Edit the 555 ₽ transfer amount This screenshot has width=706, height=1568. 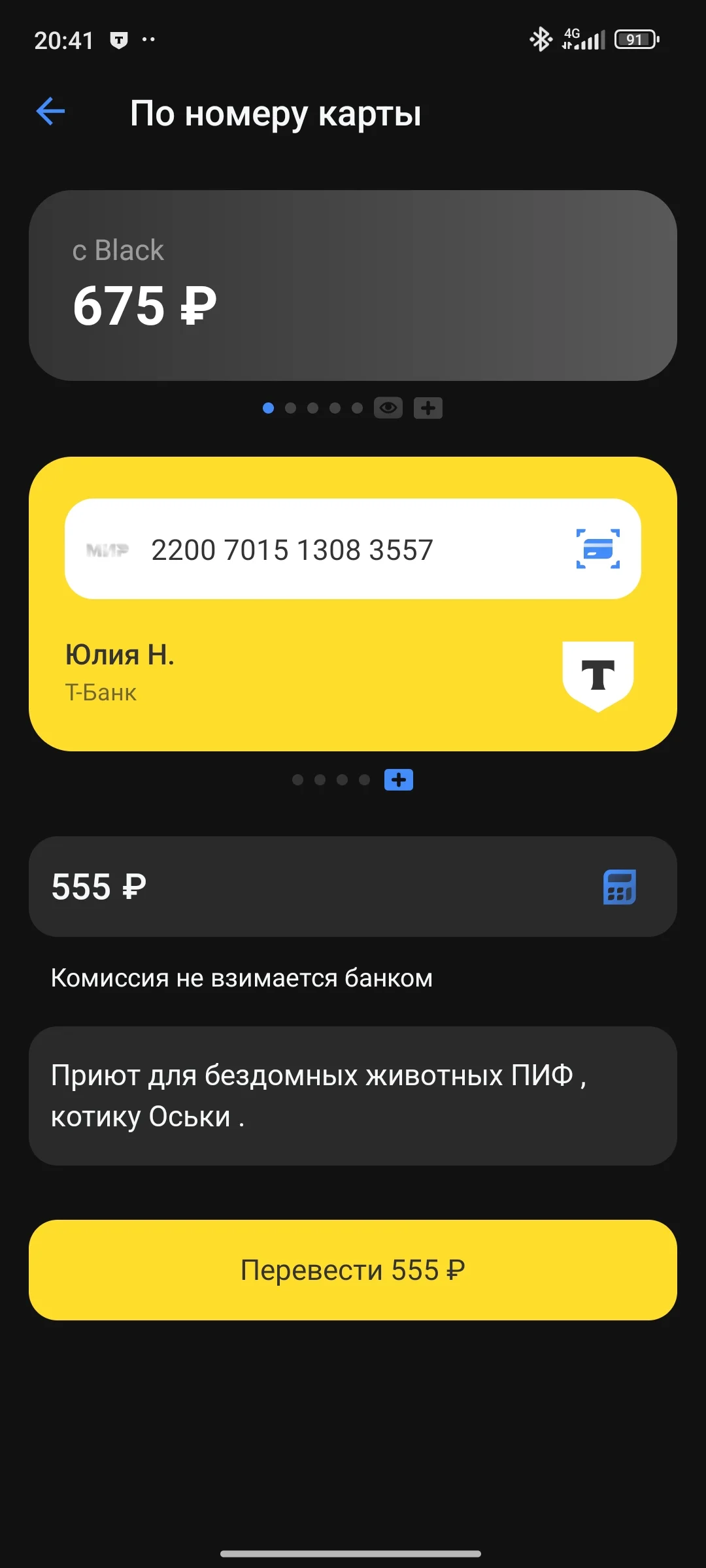353,887
